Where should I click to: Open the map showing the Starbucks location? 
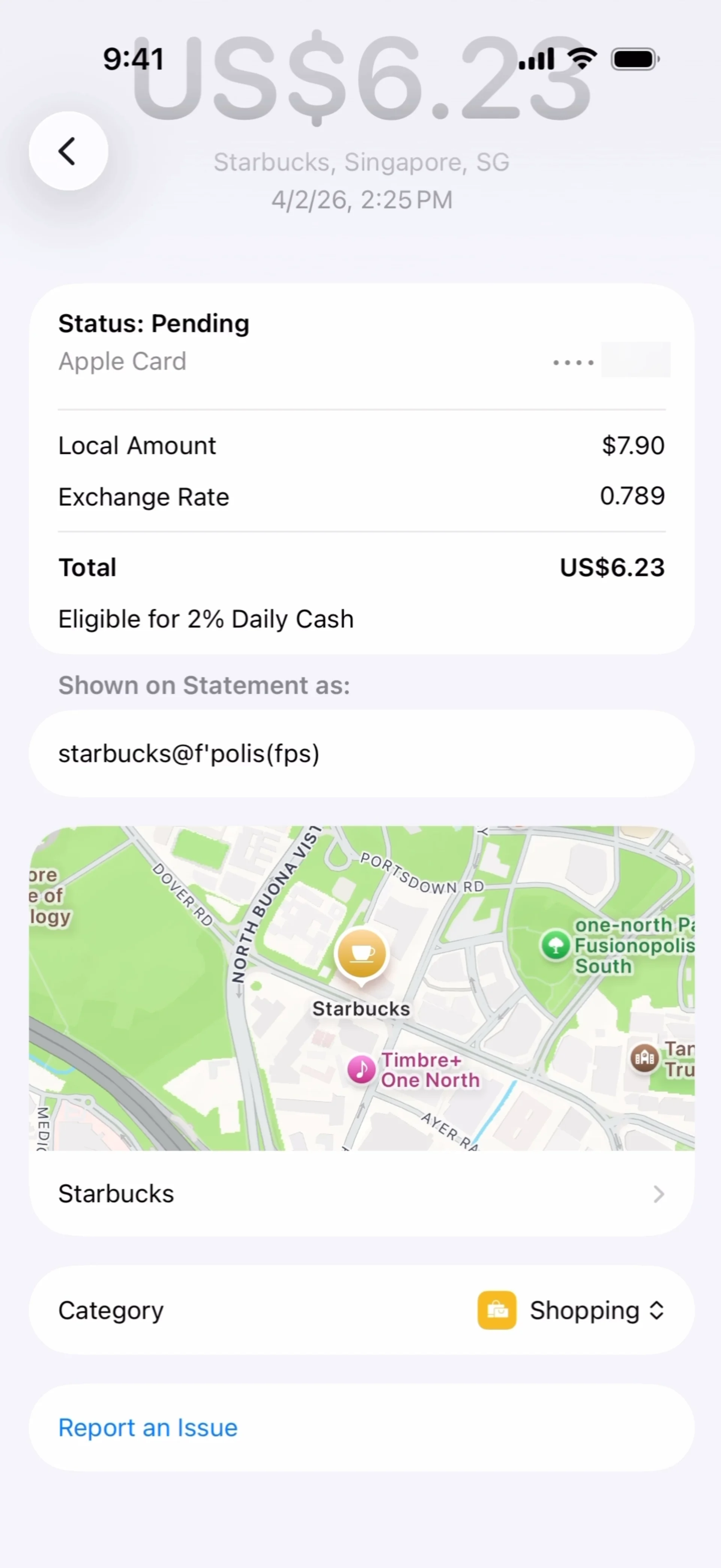361,987
